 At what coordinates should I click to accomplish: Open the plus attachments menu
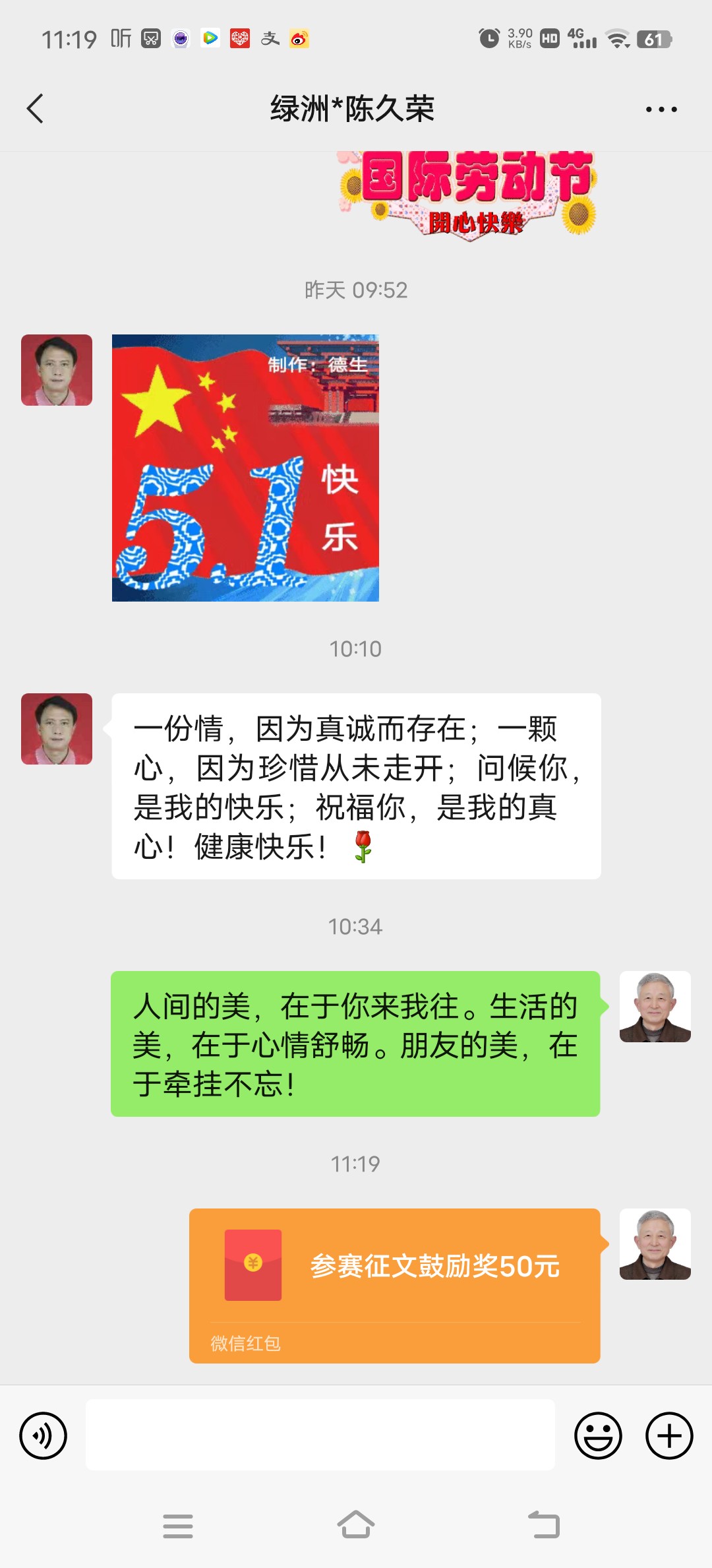pos(668,1435)
